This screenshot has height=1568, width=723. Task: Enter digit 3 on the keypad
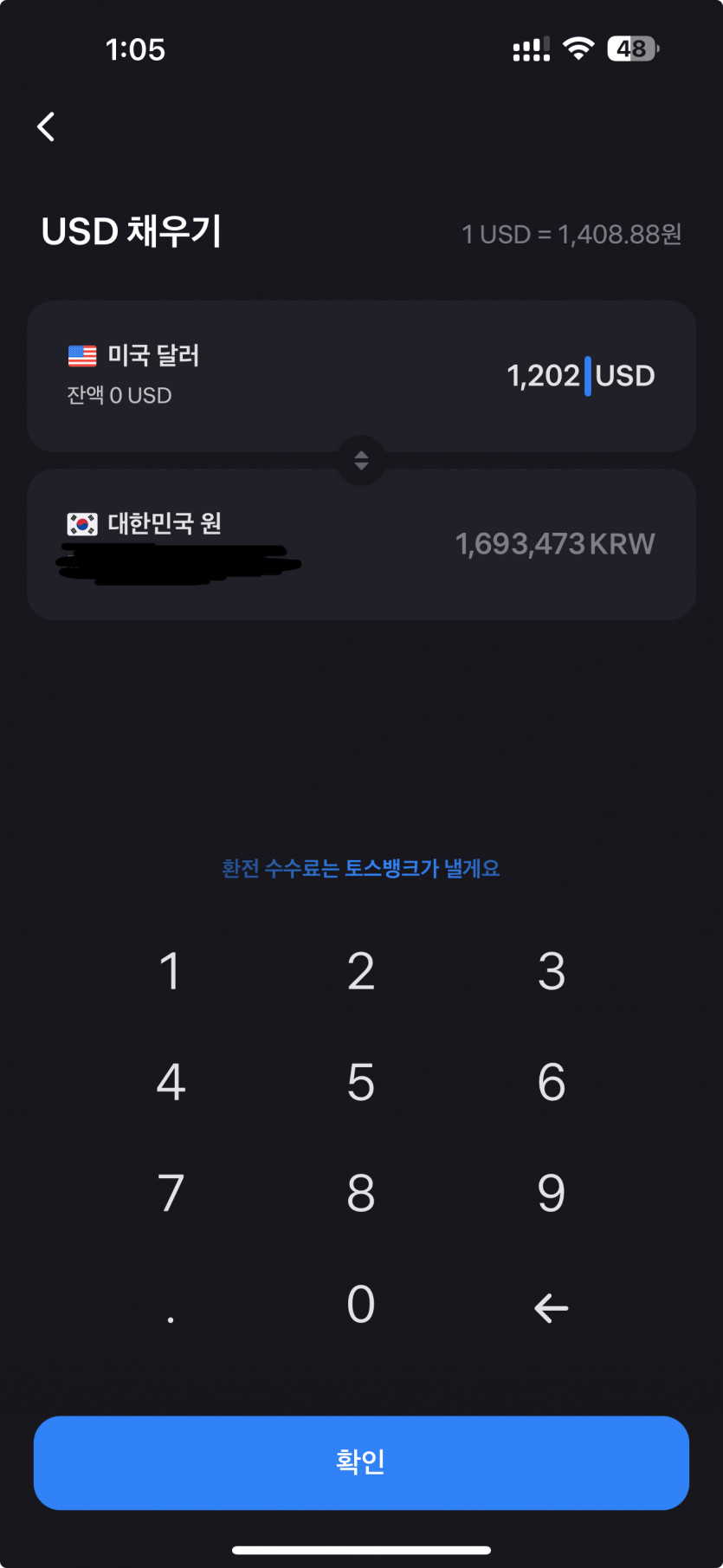(x=552, y=971)
